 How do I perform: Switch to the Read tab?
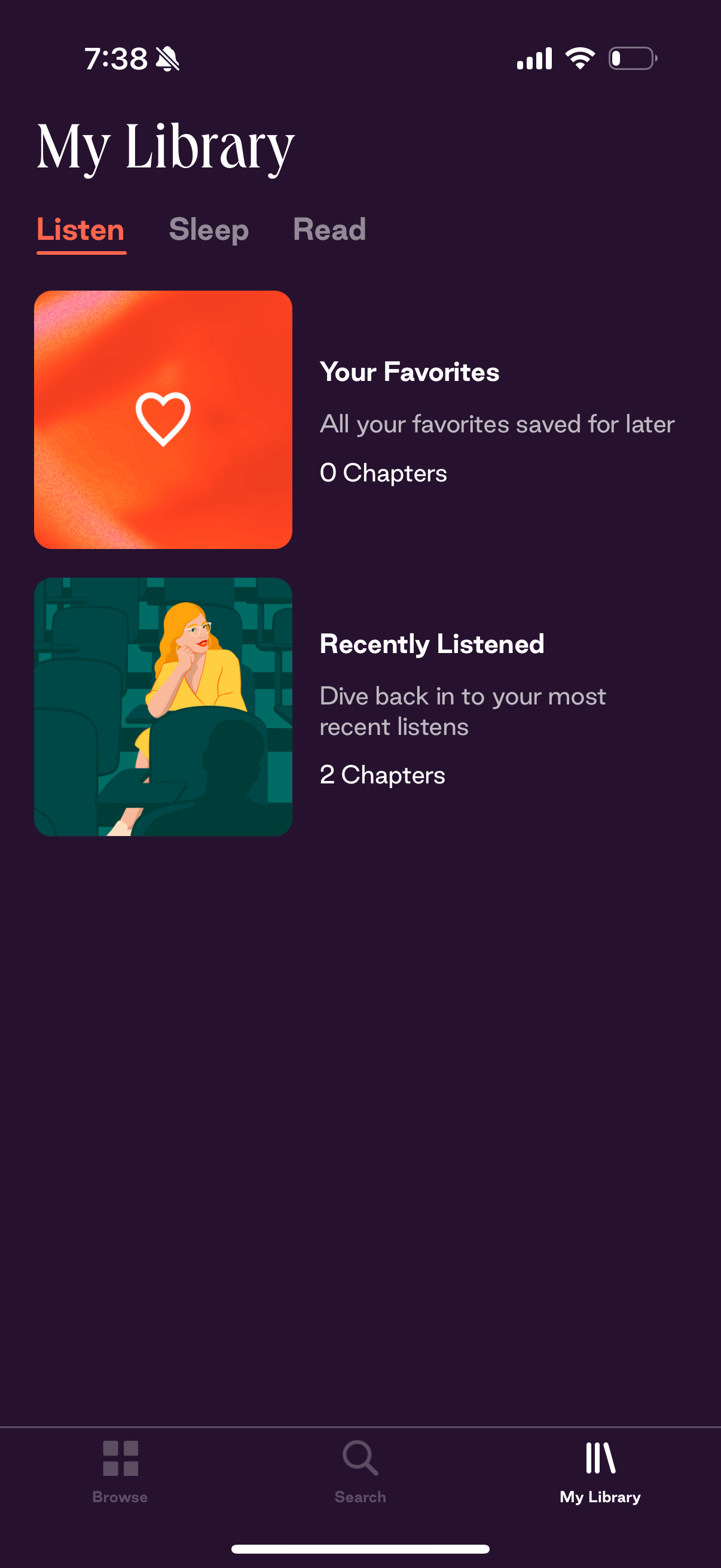[329, 230]
